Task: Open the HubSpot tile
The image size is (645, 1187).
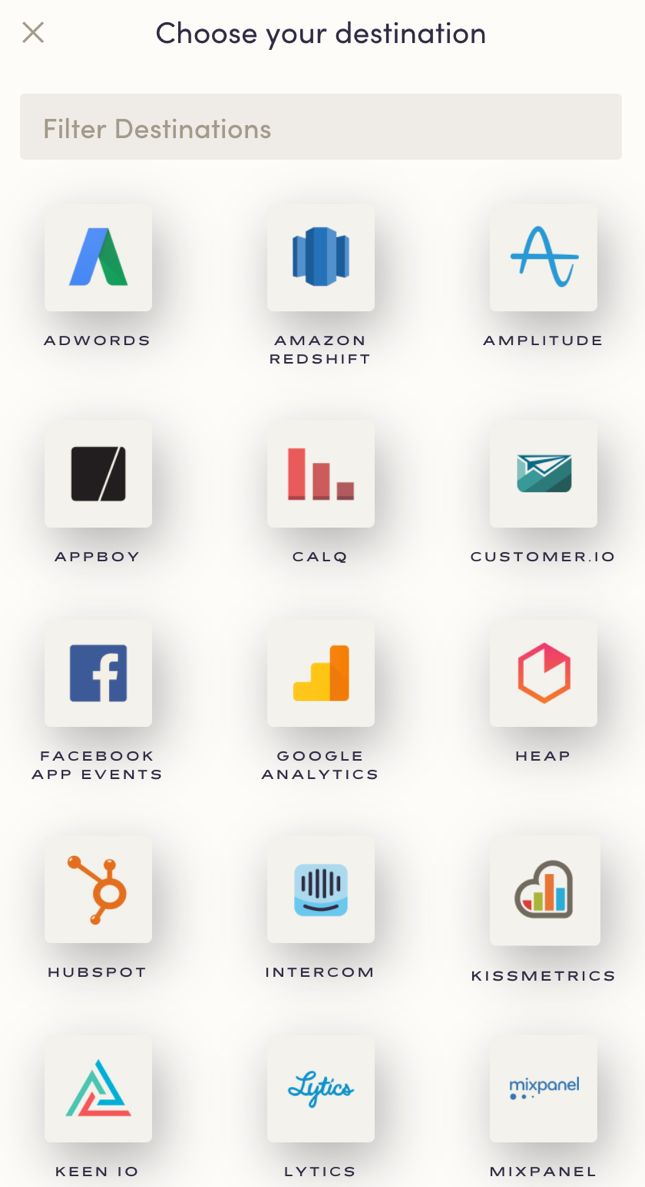Action: coord(98,889)
